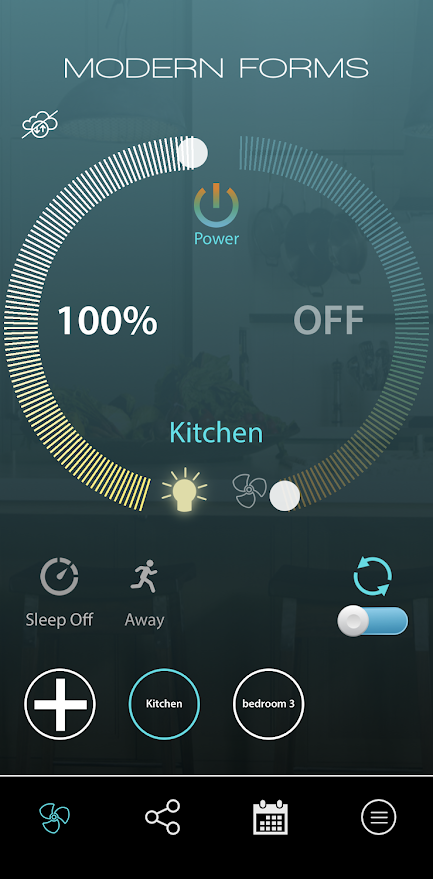The width and height of the screenshot is (433, 879).
Task: Open the Sleep Off timer
Action: click(x=59, y=592)
